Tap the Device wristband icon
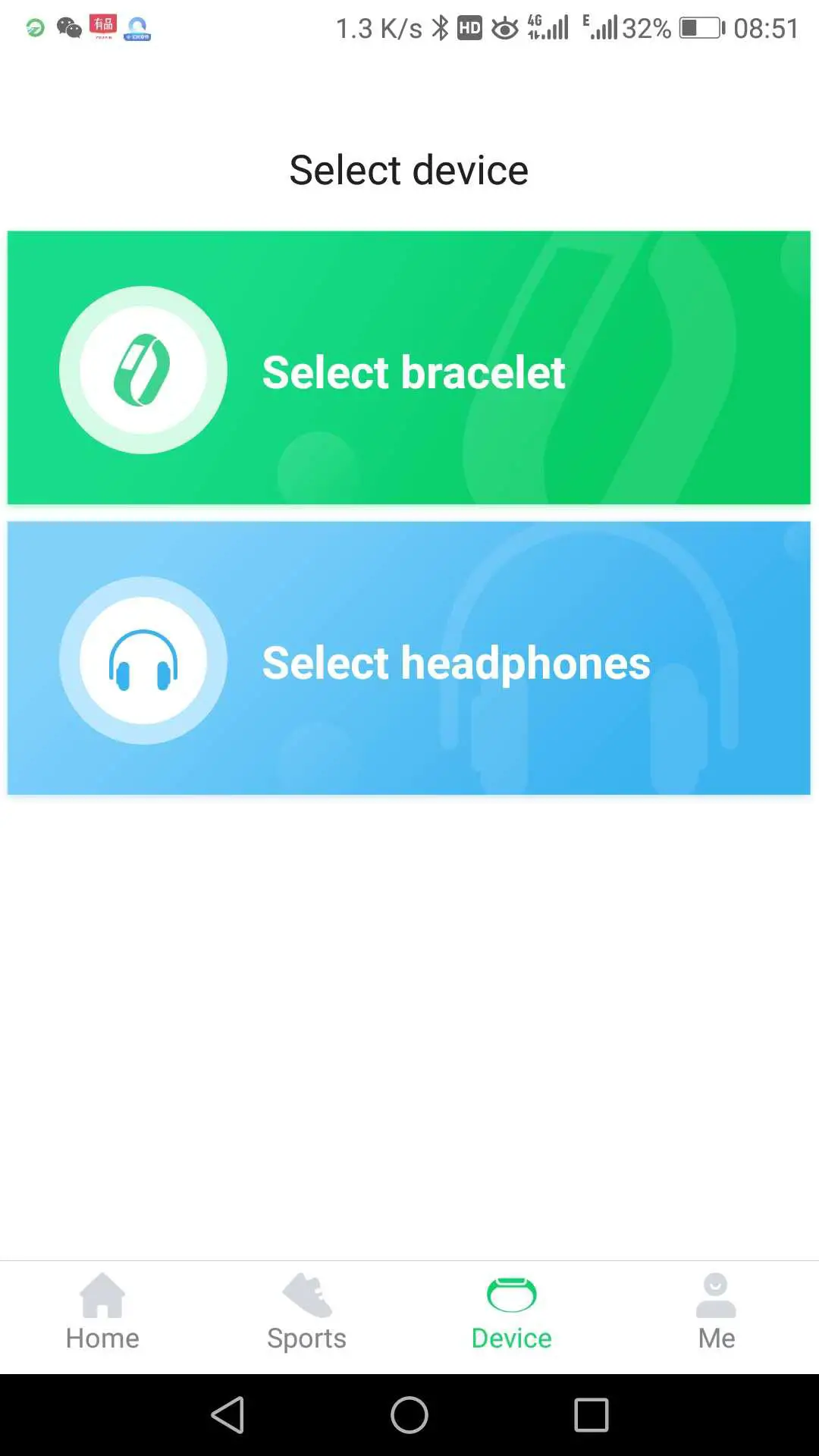Viewport: 819px width, 1456px height. pyautogui.click(x=511, y=1294)
